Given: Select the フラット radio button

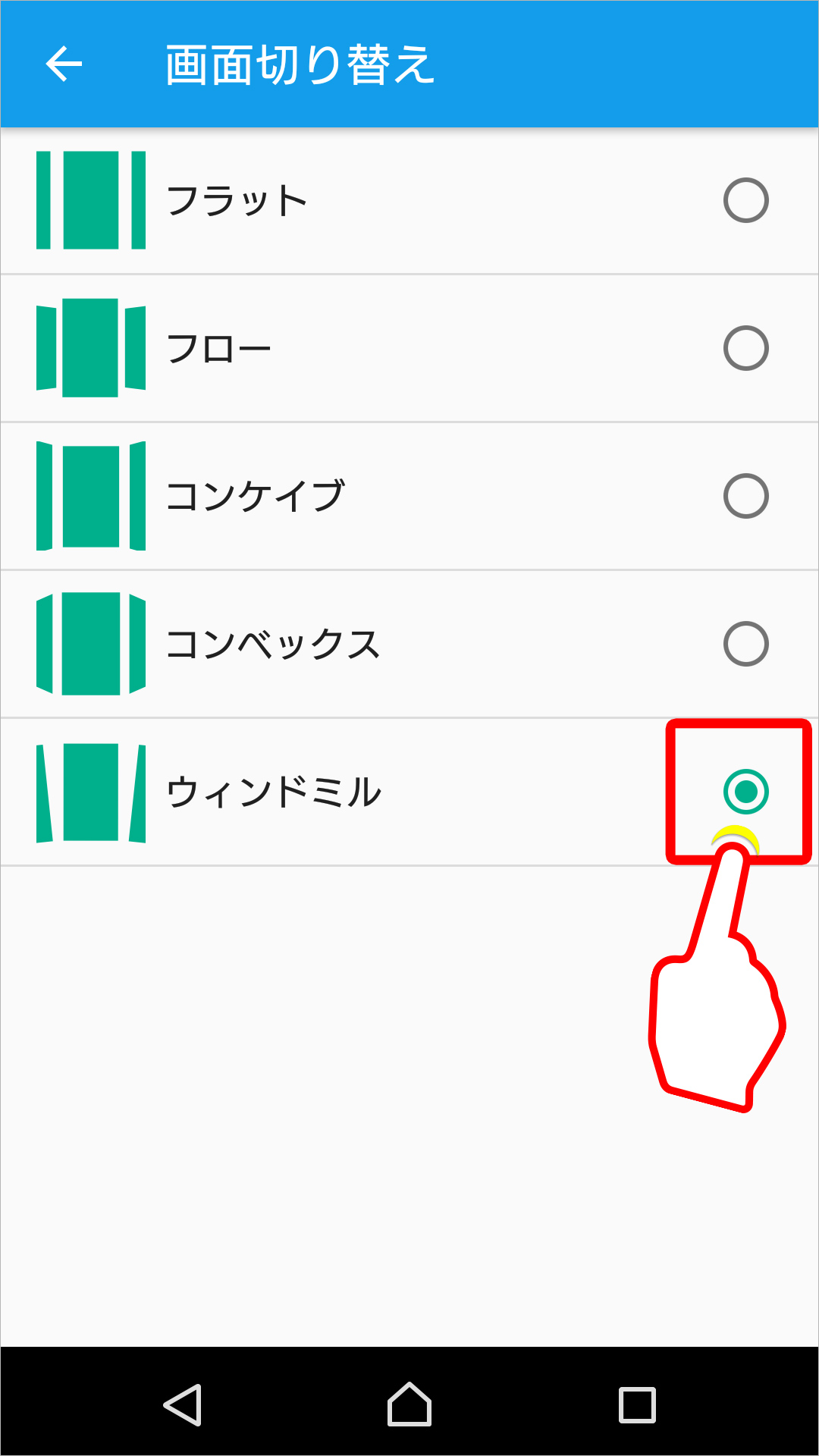Looking at the screenshot, I should [747, 199].
